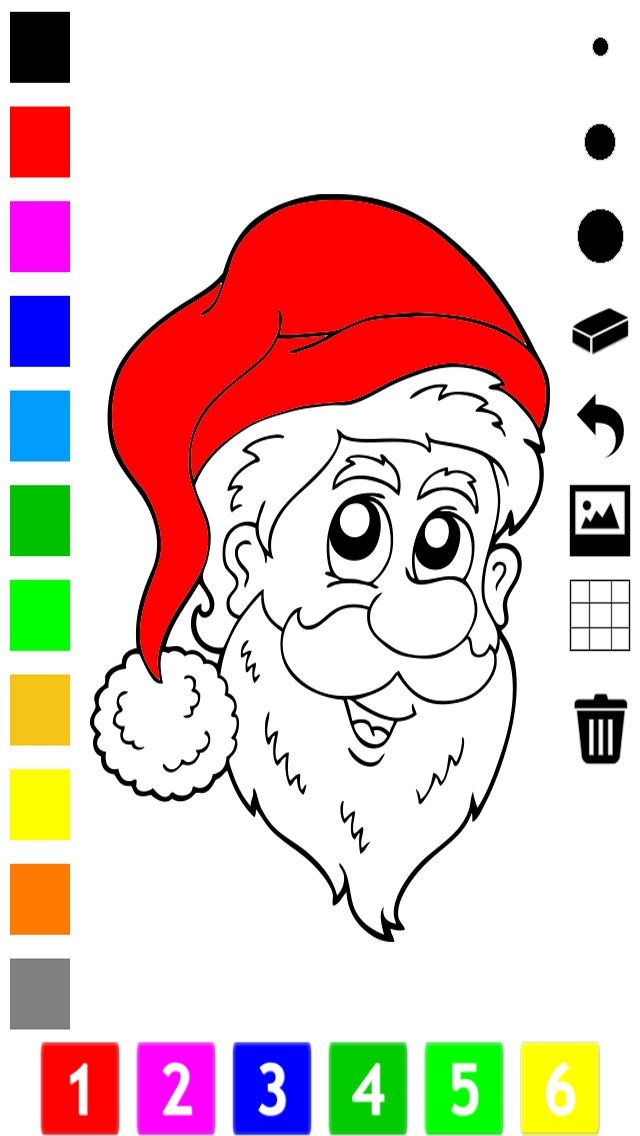Select the largest brush size dot
Screen dimensions: 640x1136
pos(600,236)
